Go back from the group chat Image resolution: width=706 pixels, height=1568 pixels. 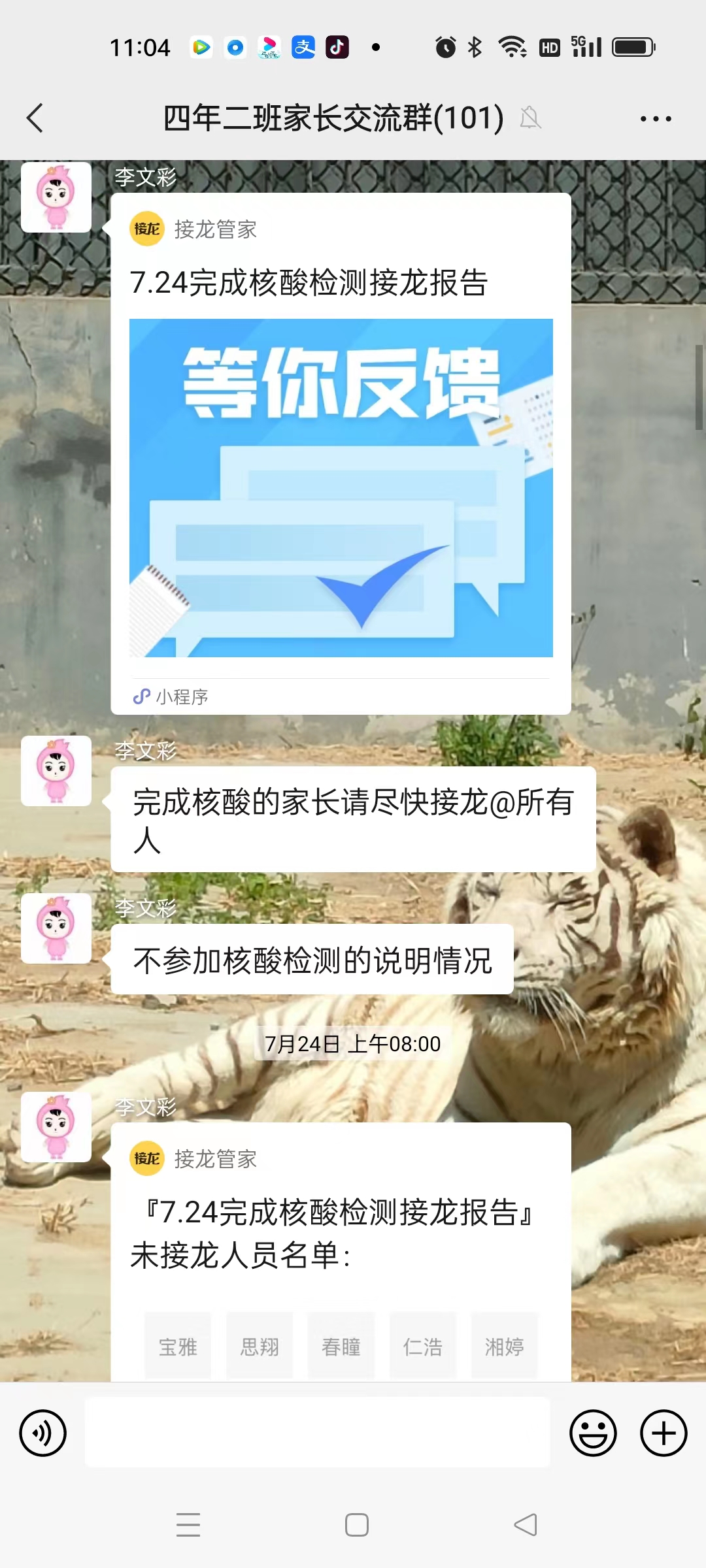(x=35, y=118)
